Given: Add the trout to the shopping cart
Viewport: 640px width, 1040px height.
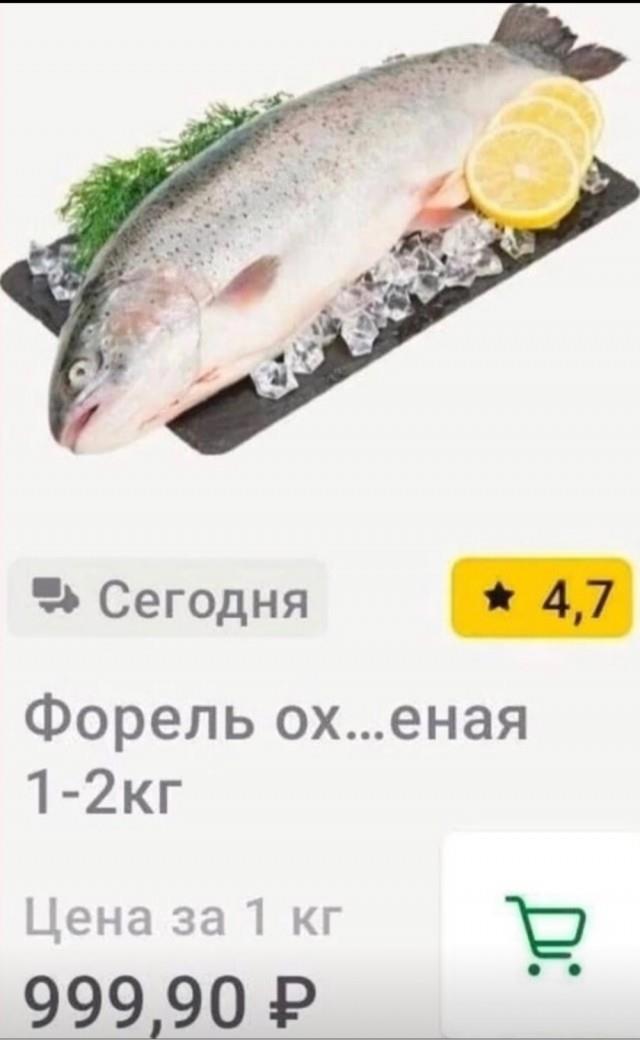Looking at the screenshot, I should click(546, 935).
